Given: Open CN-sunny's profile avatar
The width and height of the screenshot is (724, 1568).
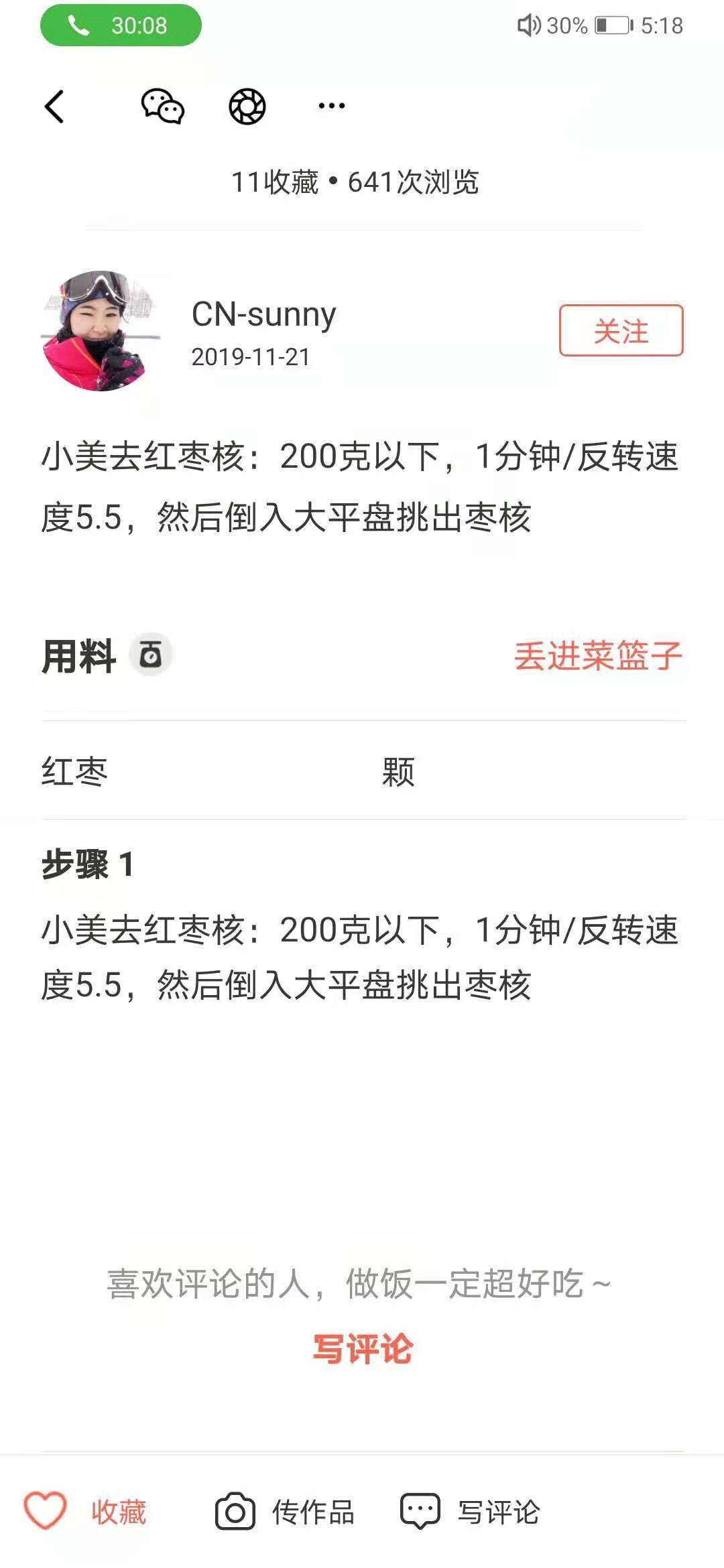Looking at the screenshot, I should tap(101, 331).
